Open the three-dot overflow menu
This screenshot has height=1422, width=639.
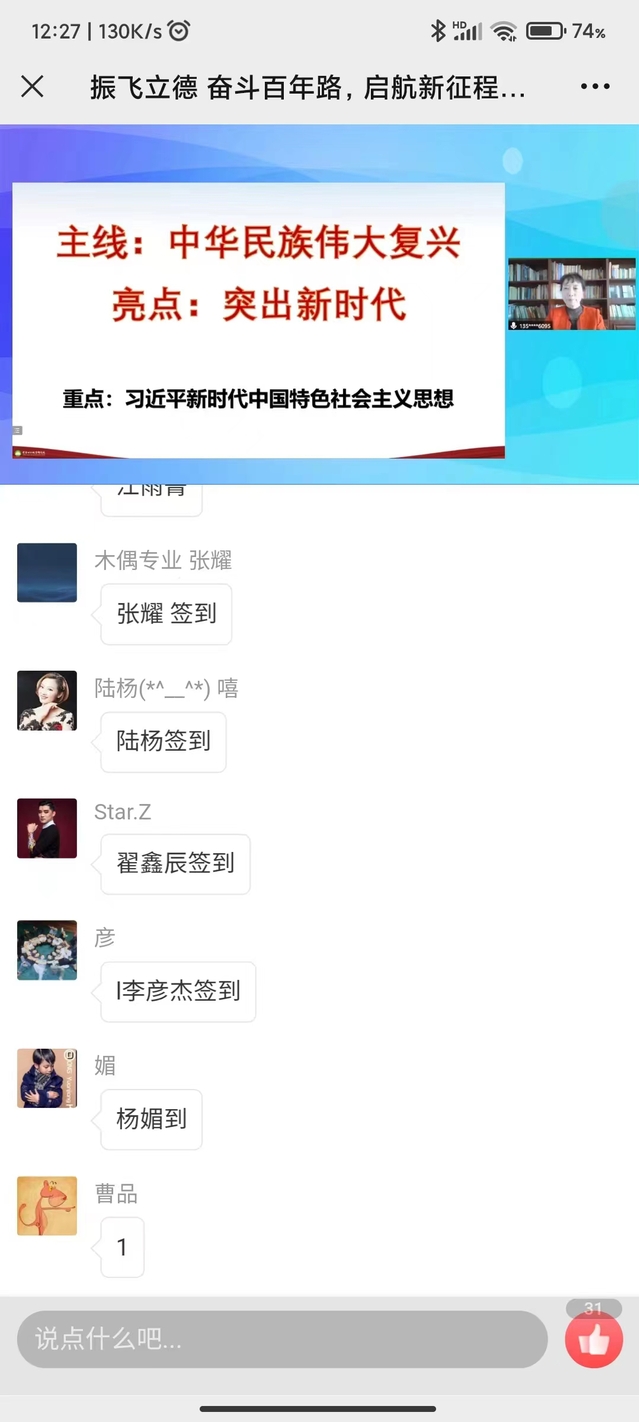(x=595, y=87)
